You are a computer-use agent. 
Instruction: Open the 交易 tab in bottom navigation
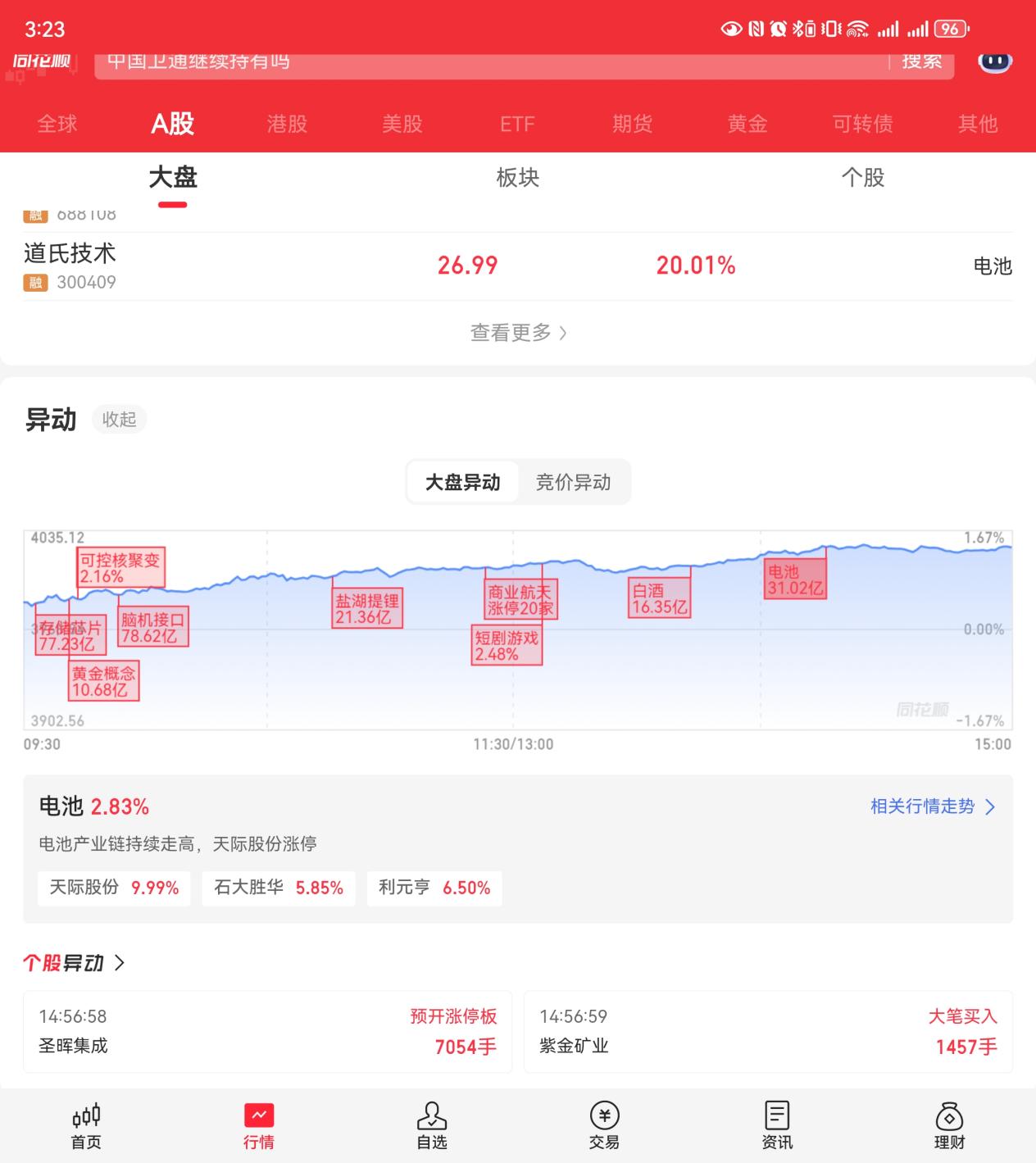coord(604,1125)
